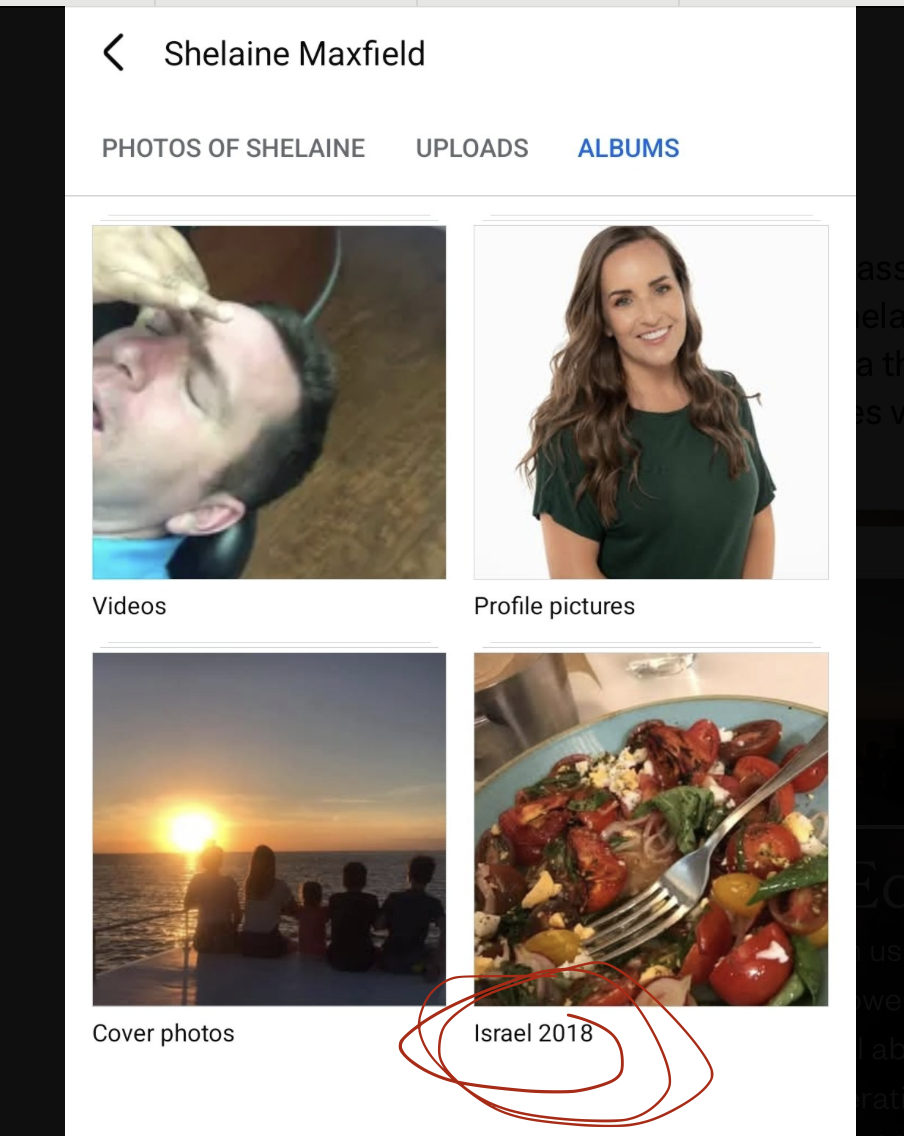Switch to the Uploads tab
The image size is (904, 1136).
(x=472, y=149)
